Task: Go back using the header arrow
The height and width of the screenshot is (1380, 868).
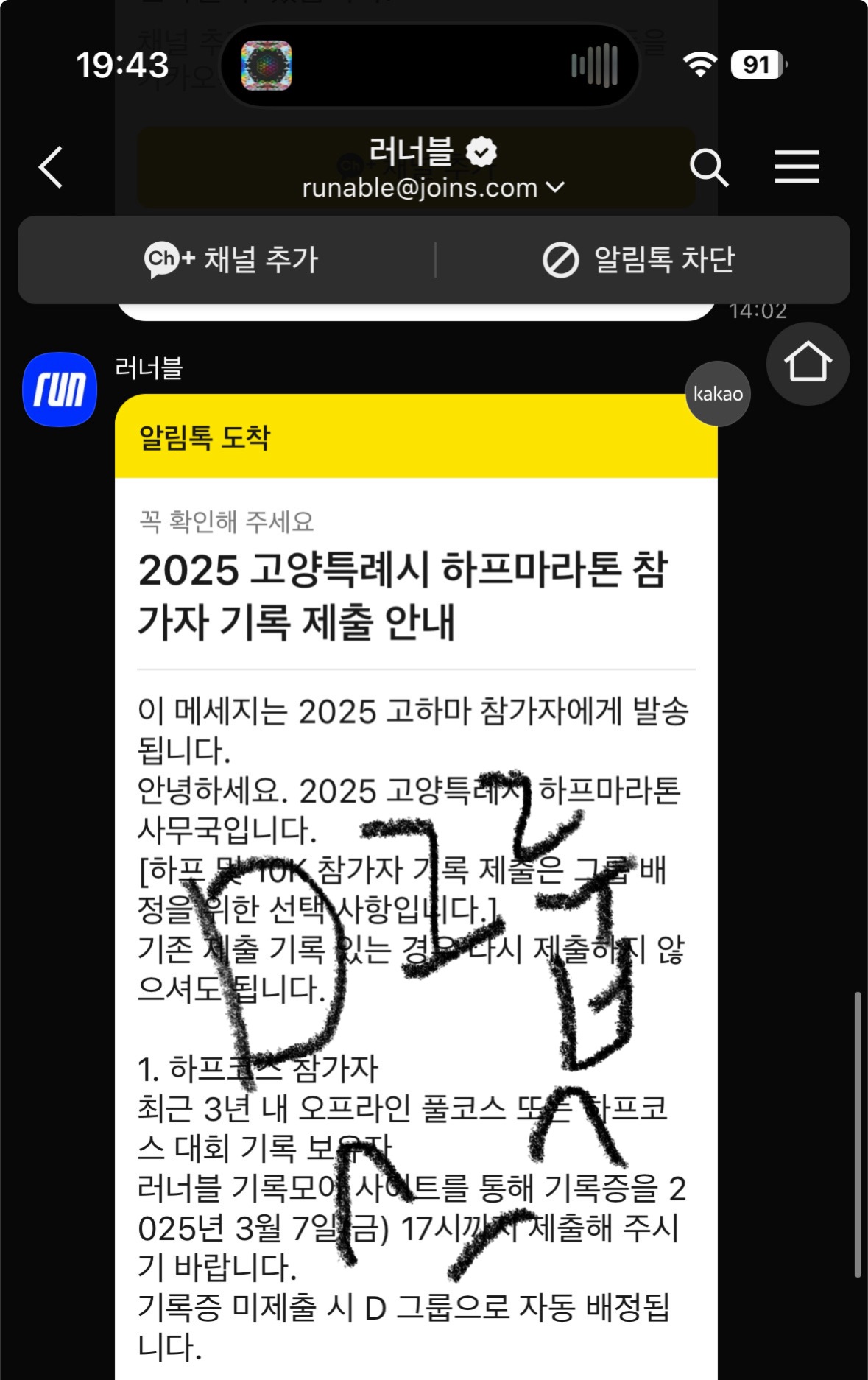Action: point(51,167)
